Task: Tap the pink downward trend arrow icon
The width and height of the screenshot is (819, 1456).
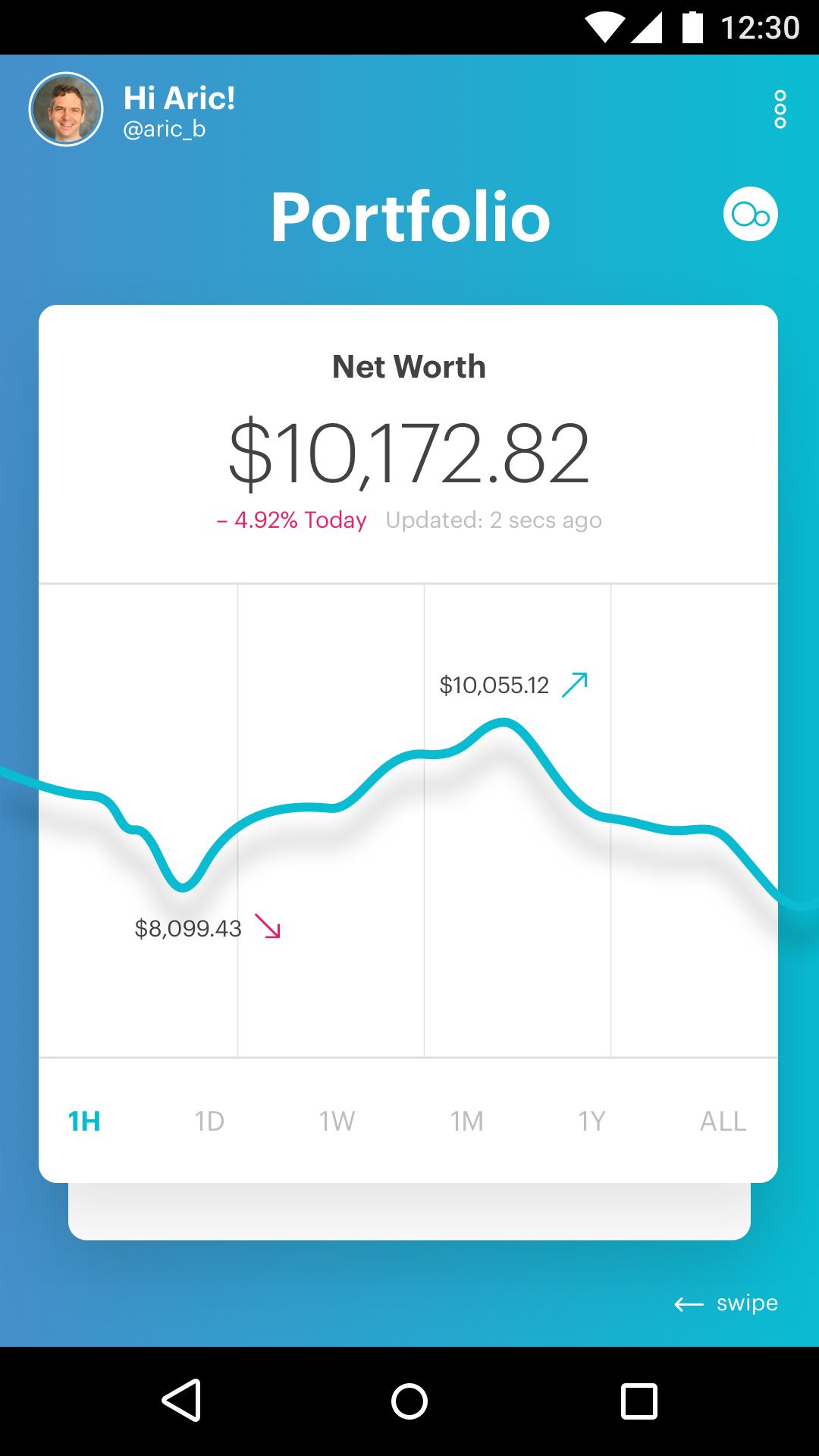Action: pos(267,927)
